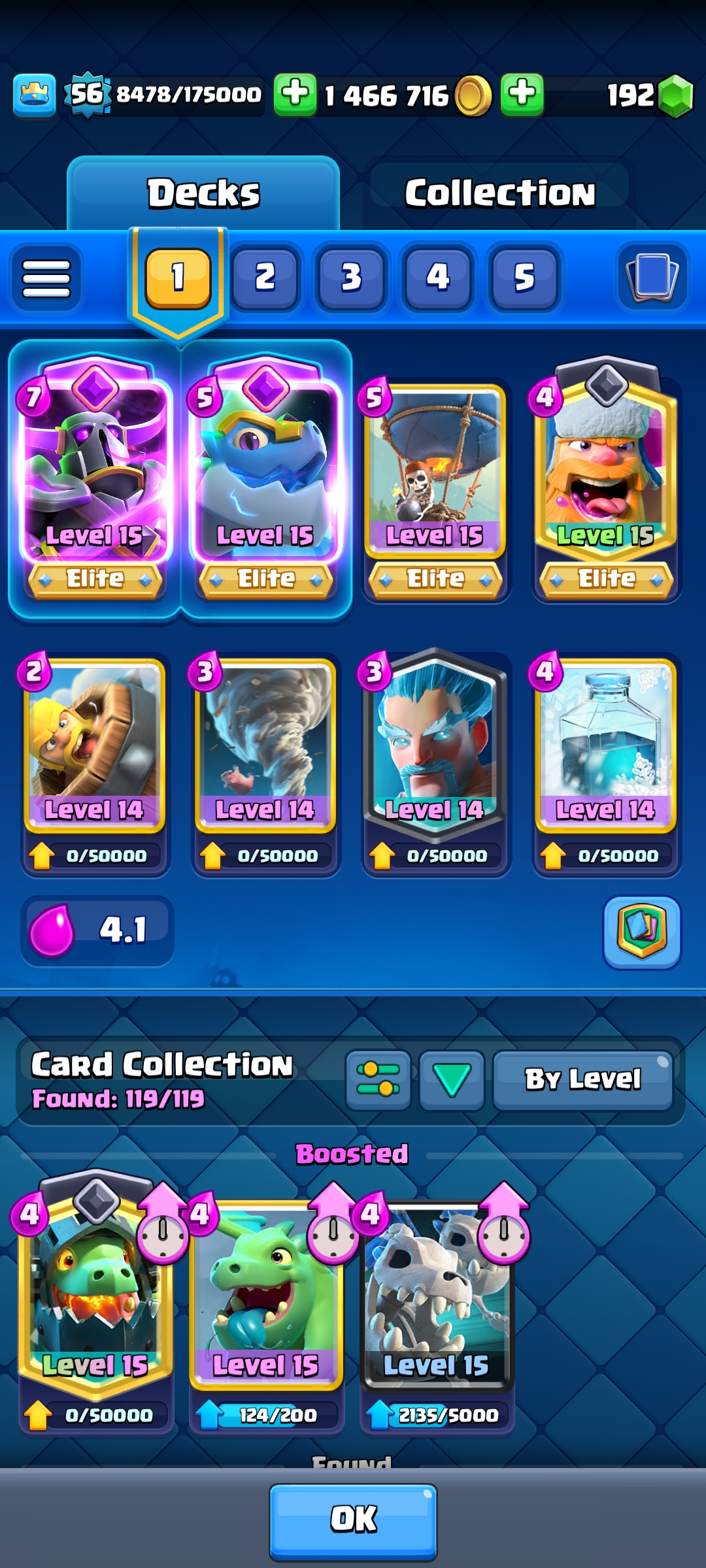Toggle sort direction with green arrow
Image resolution: width=706 pixels, height=1568 pixels.
tap(451, 1080)
